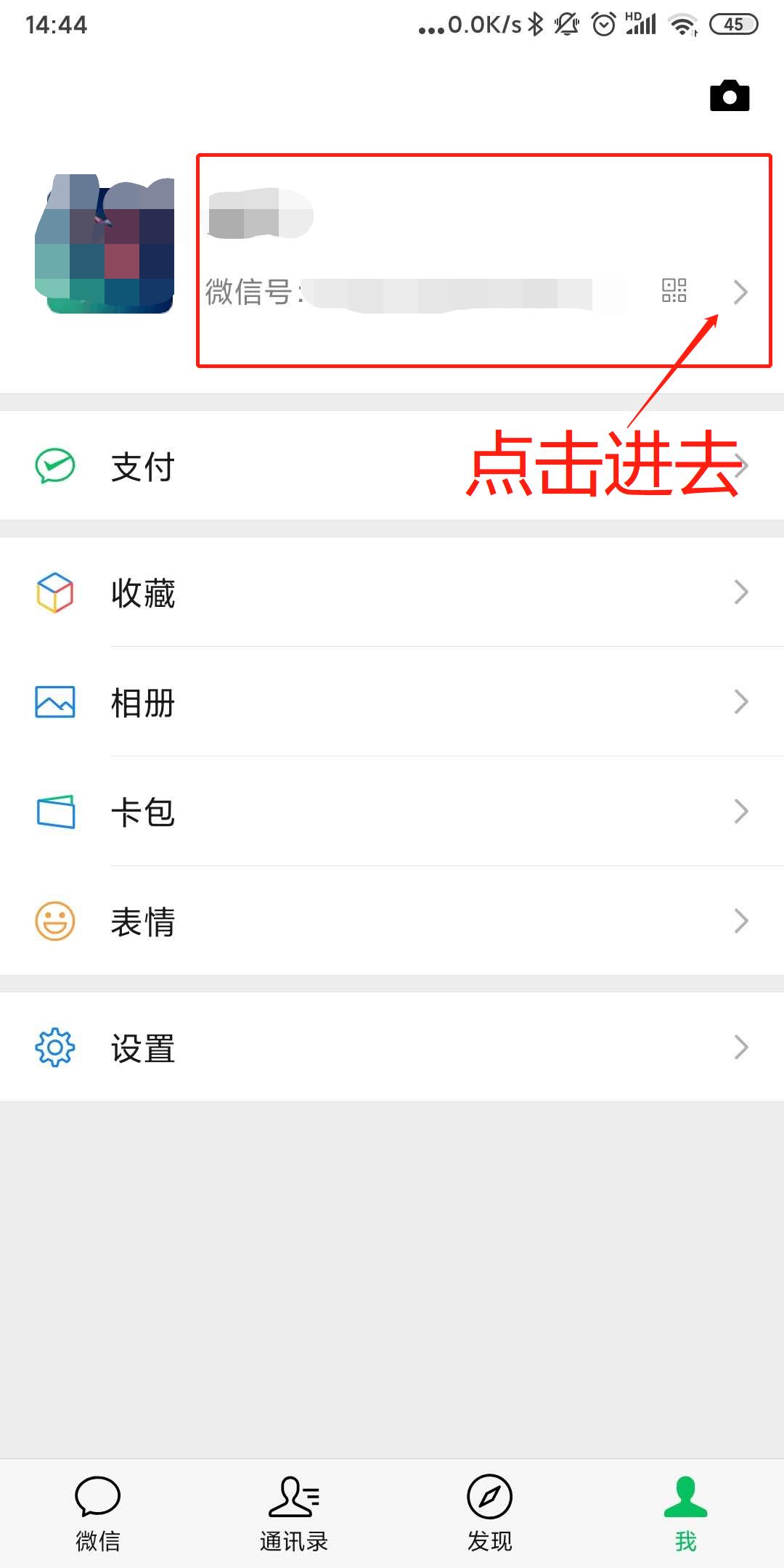Image resolution: width=784 pixels, height=1568 pixels.
Task: Open 相册 by clicking its label
Action: click(x=142, y=703)
